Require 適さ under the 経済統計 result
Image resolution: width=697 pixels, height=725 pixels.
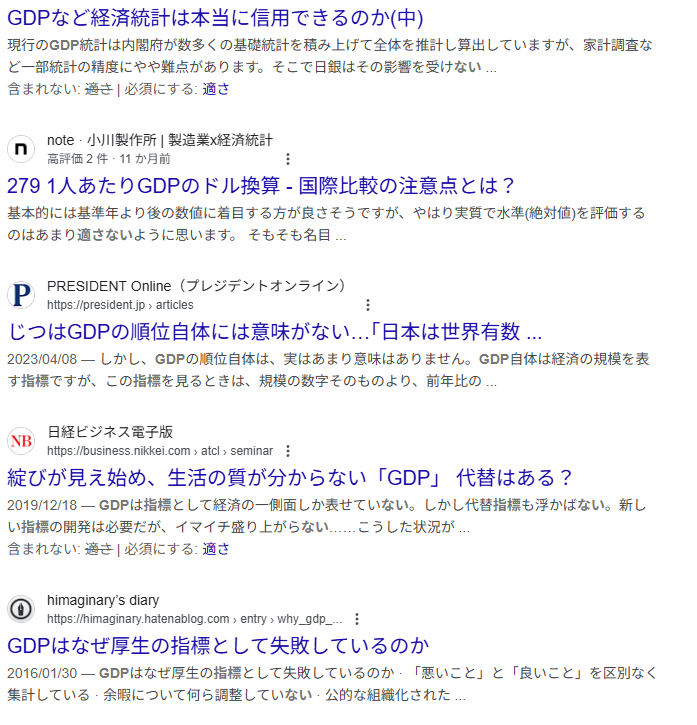216,89
